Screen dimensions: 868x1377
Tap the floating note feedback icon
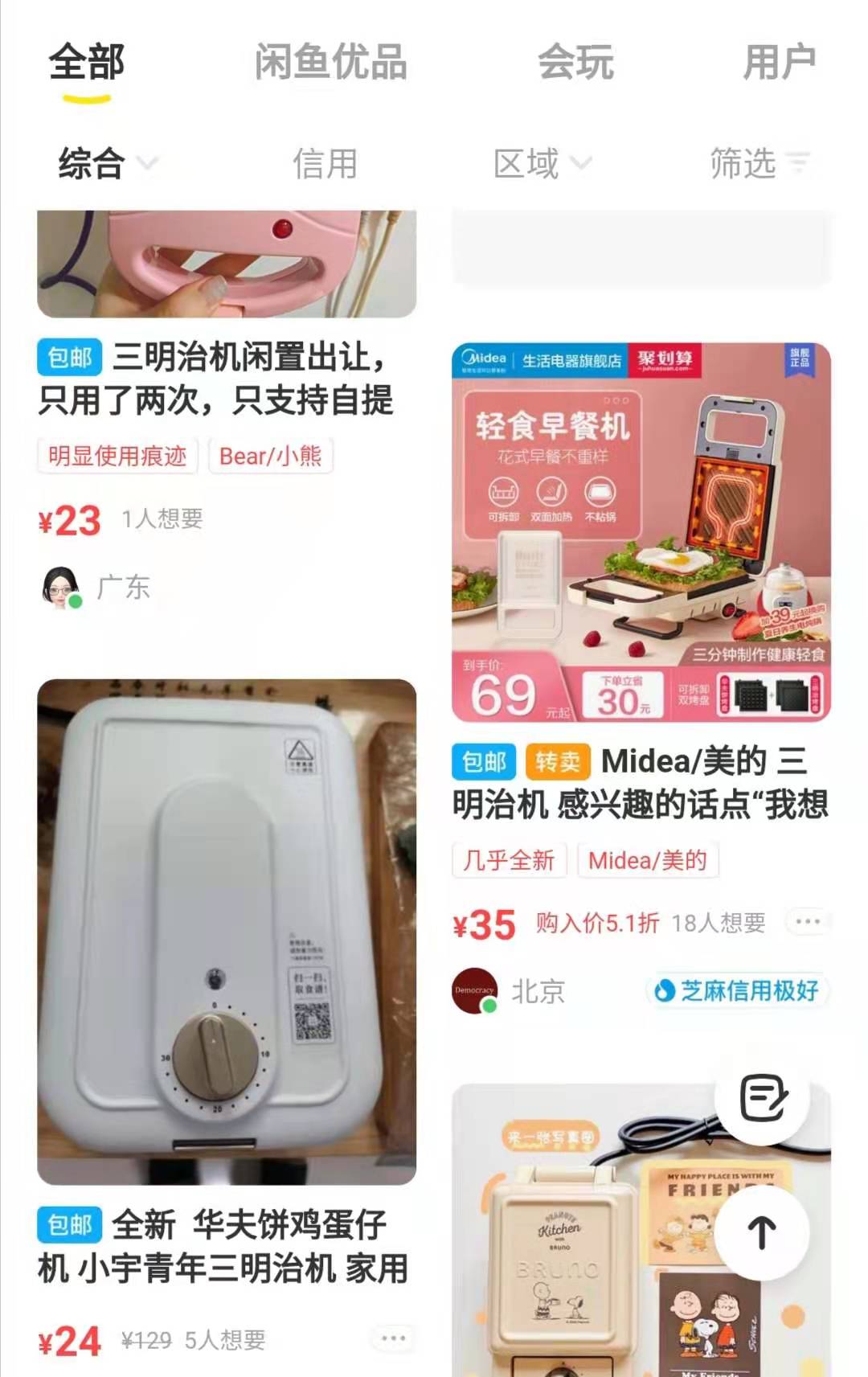coord(763,1097)
